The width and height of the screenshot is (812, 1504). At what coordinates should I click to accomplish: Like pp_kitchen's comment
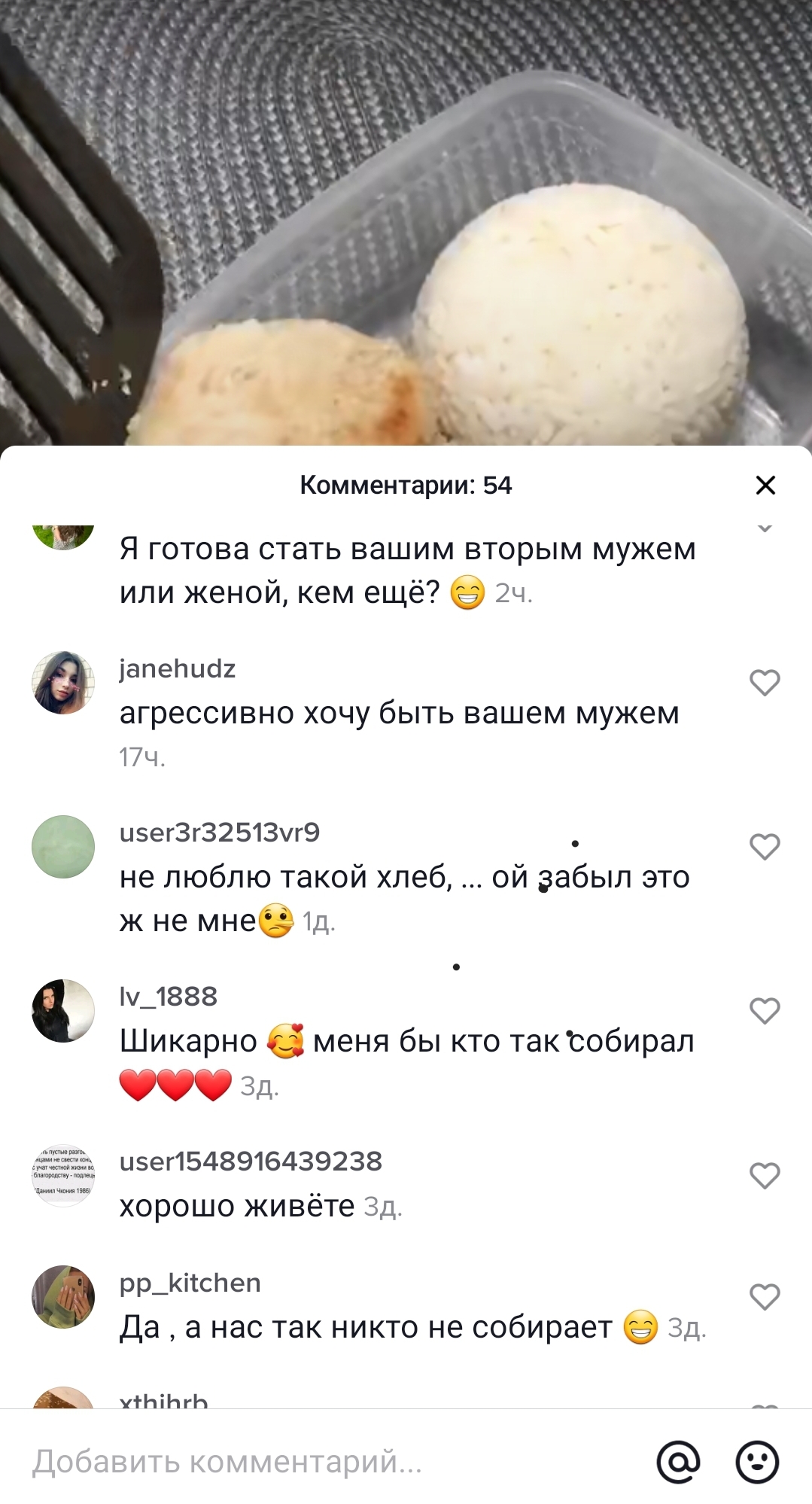point(765,1297)
